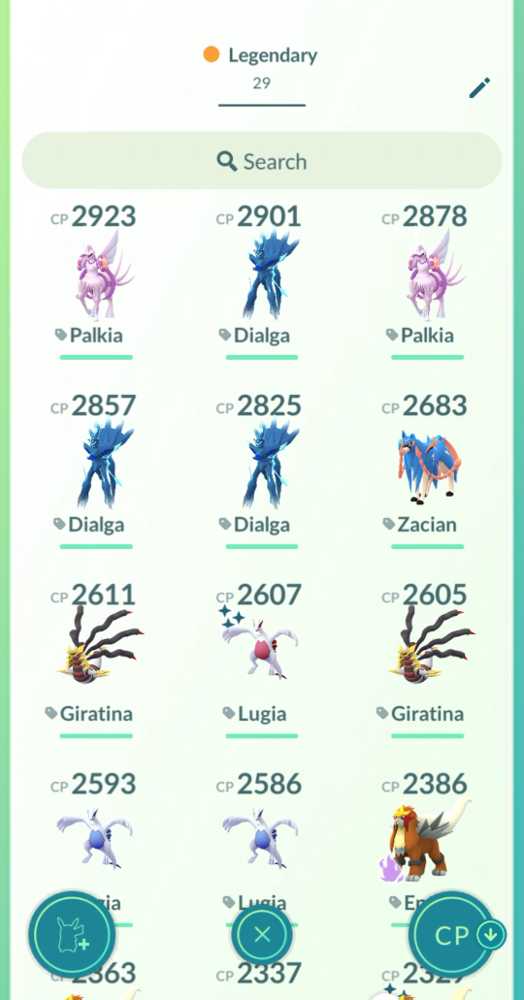Change the CP sort order
Viewport: 524px width, 1000px height.
click(x=456, y=935)
